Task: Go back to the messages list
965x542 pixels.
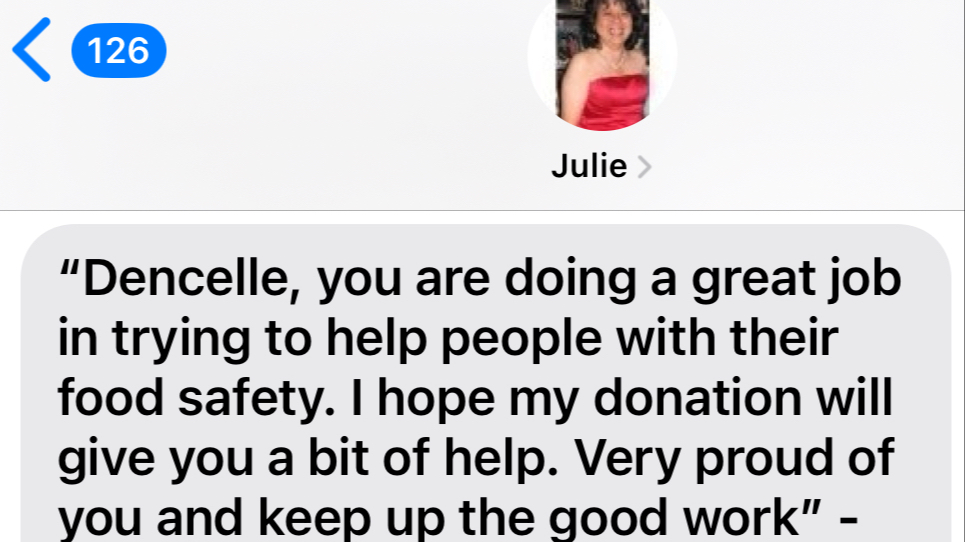Action: (32, 51)
